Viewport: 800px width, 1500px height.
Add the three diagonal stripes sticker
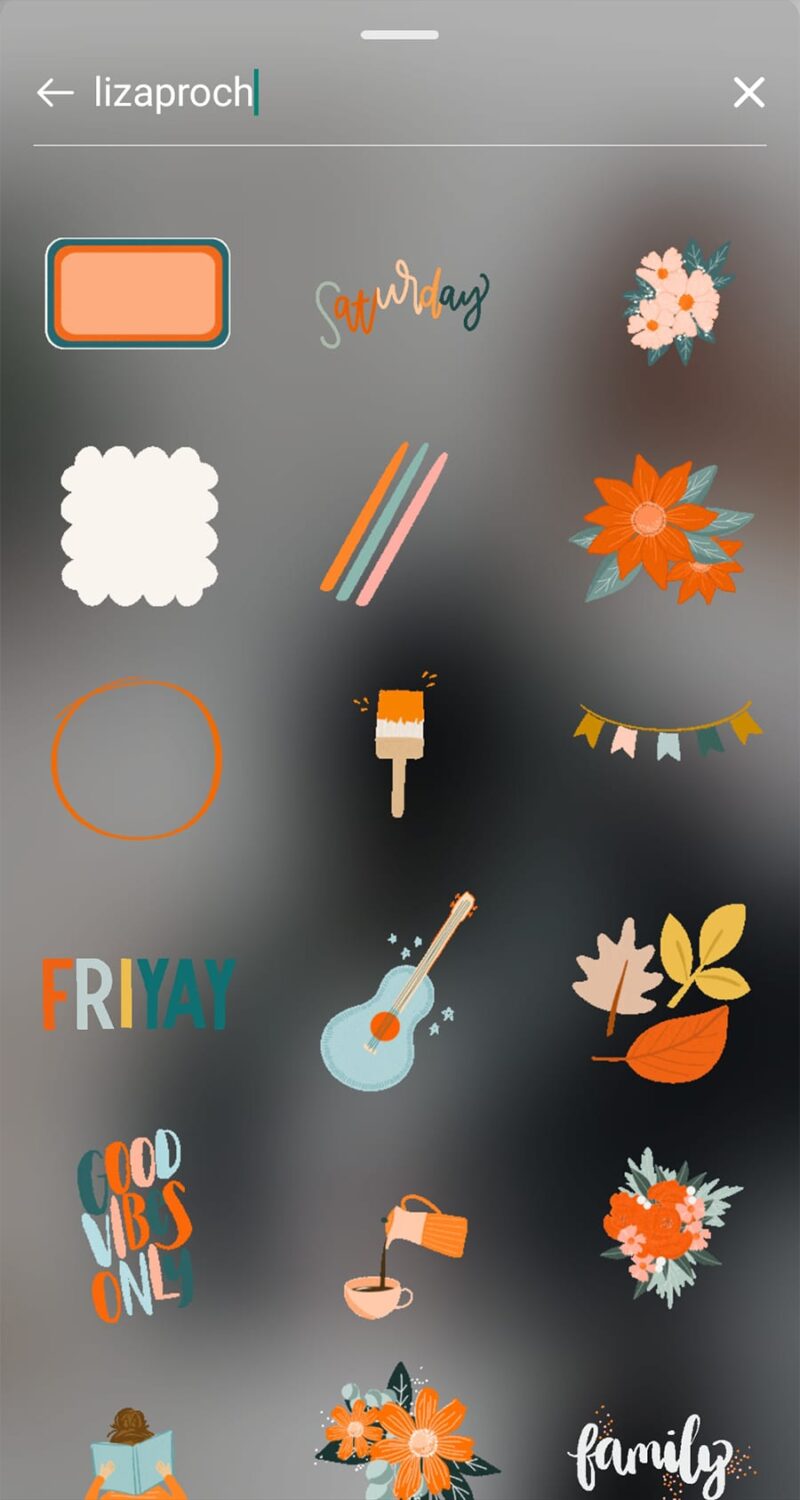[384, 524]
